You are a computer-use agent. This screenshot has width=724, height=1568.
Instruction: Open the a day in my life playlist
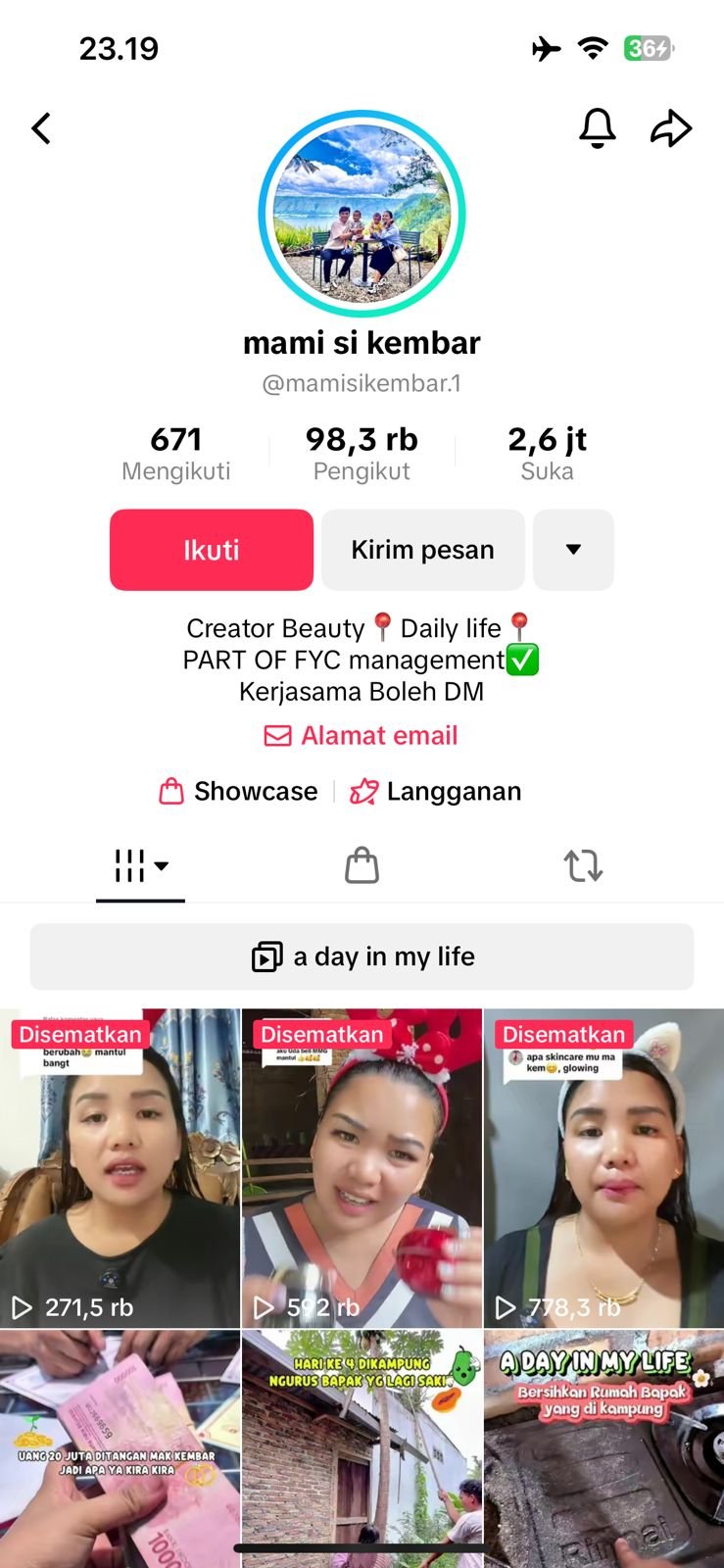[x=362, y=956]
